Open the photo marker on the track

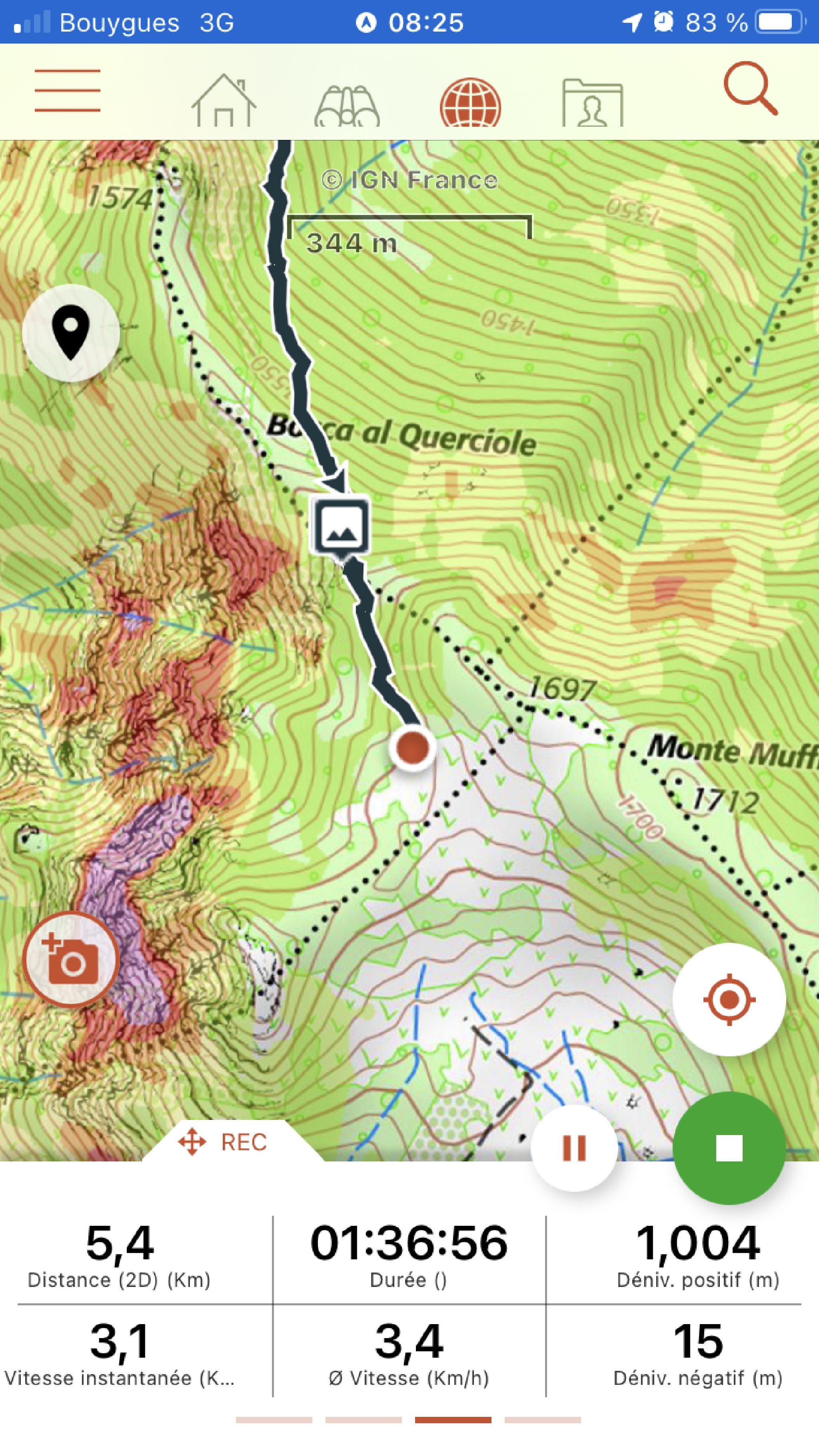point(341,526)
